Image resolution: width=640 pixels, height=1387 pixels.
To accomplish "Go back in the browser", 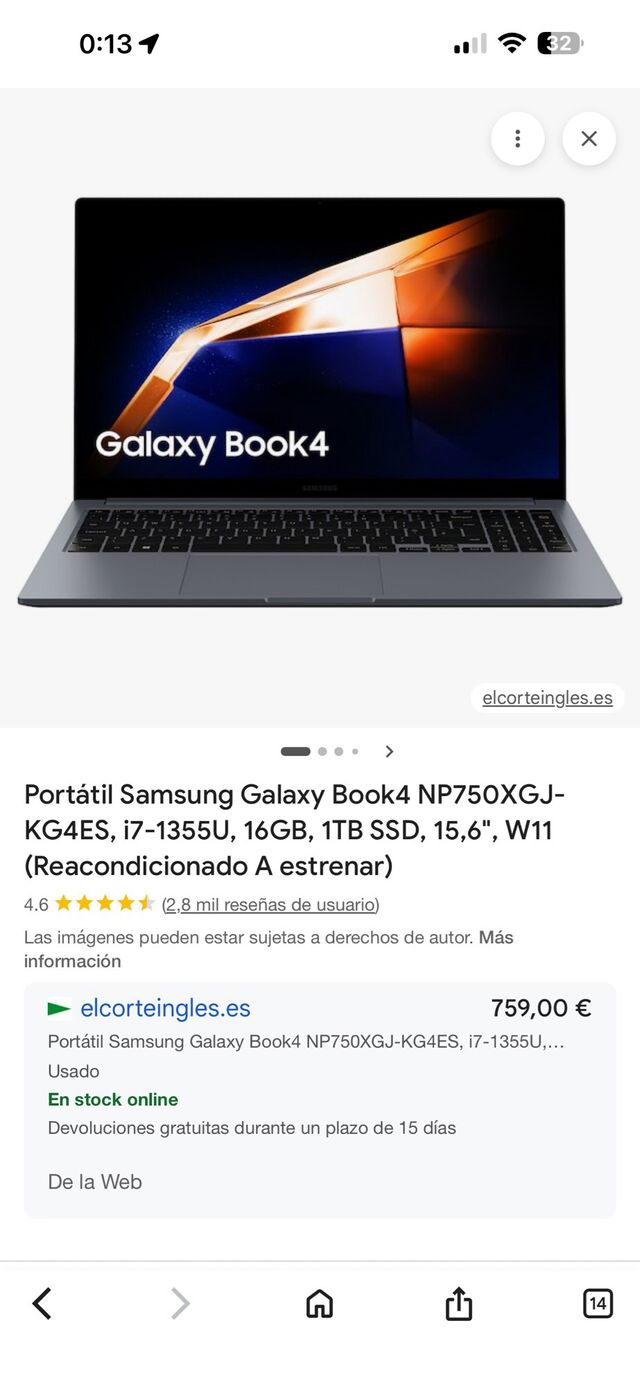I will coord(42,1303).
